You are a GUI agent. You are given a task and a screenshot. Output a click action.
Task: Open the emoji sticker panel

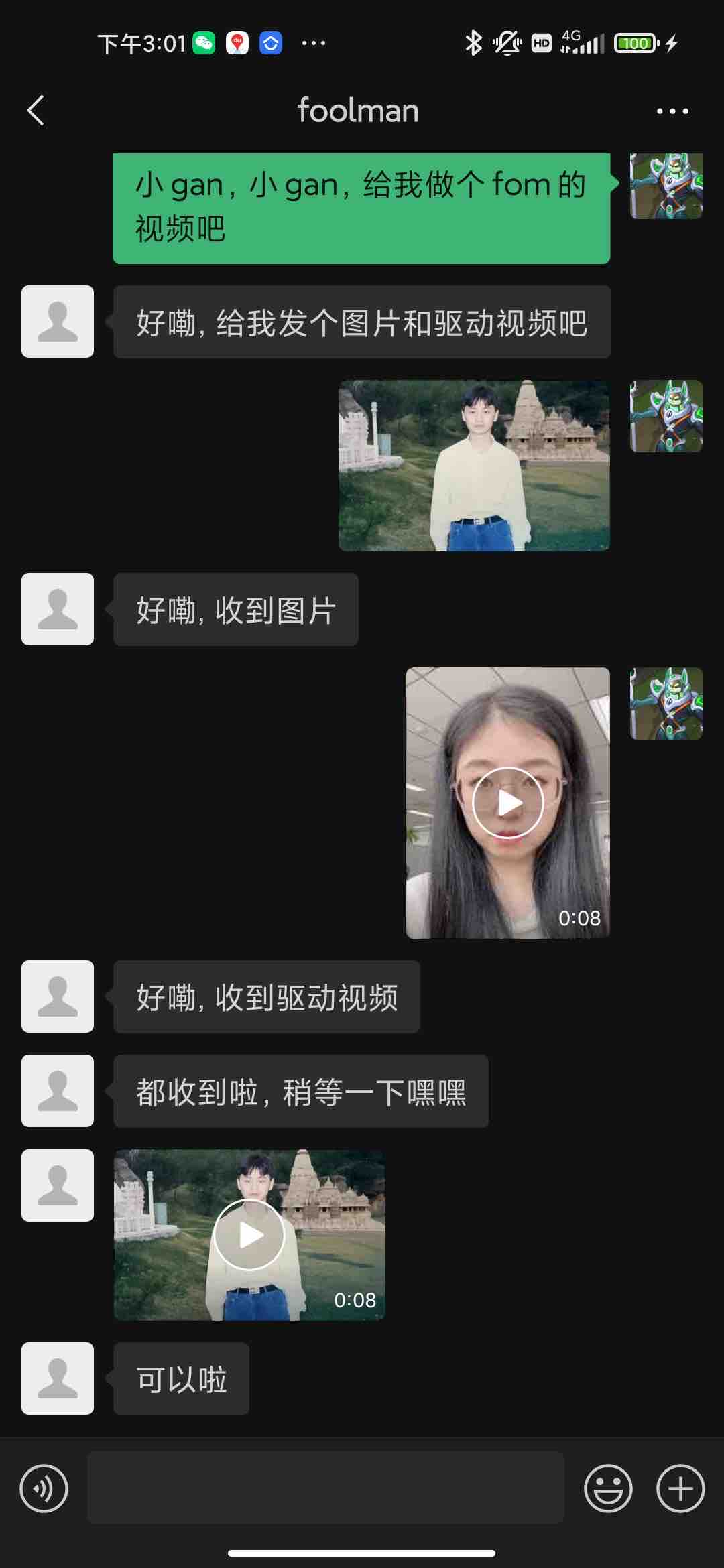tap(608, 1489)
